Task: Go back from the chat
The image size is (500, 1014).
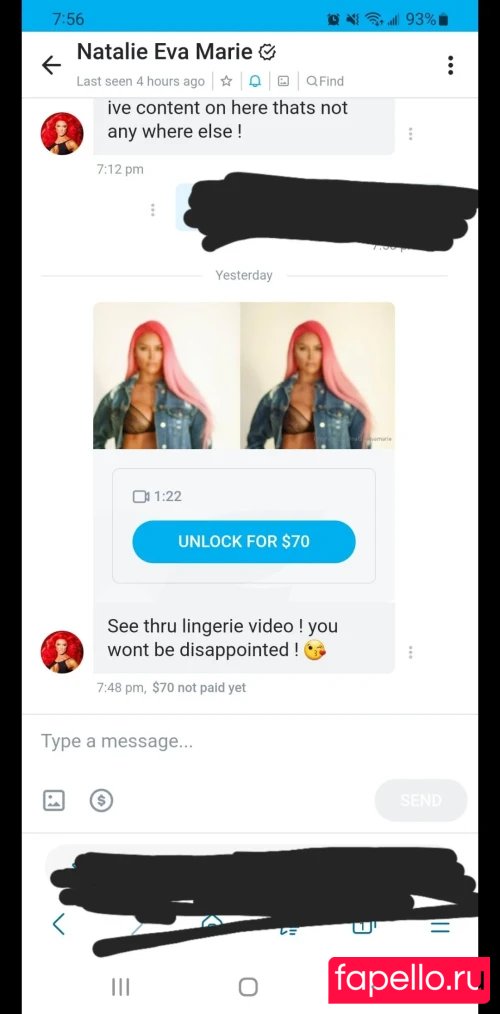Action: coord(51,65)
